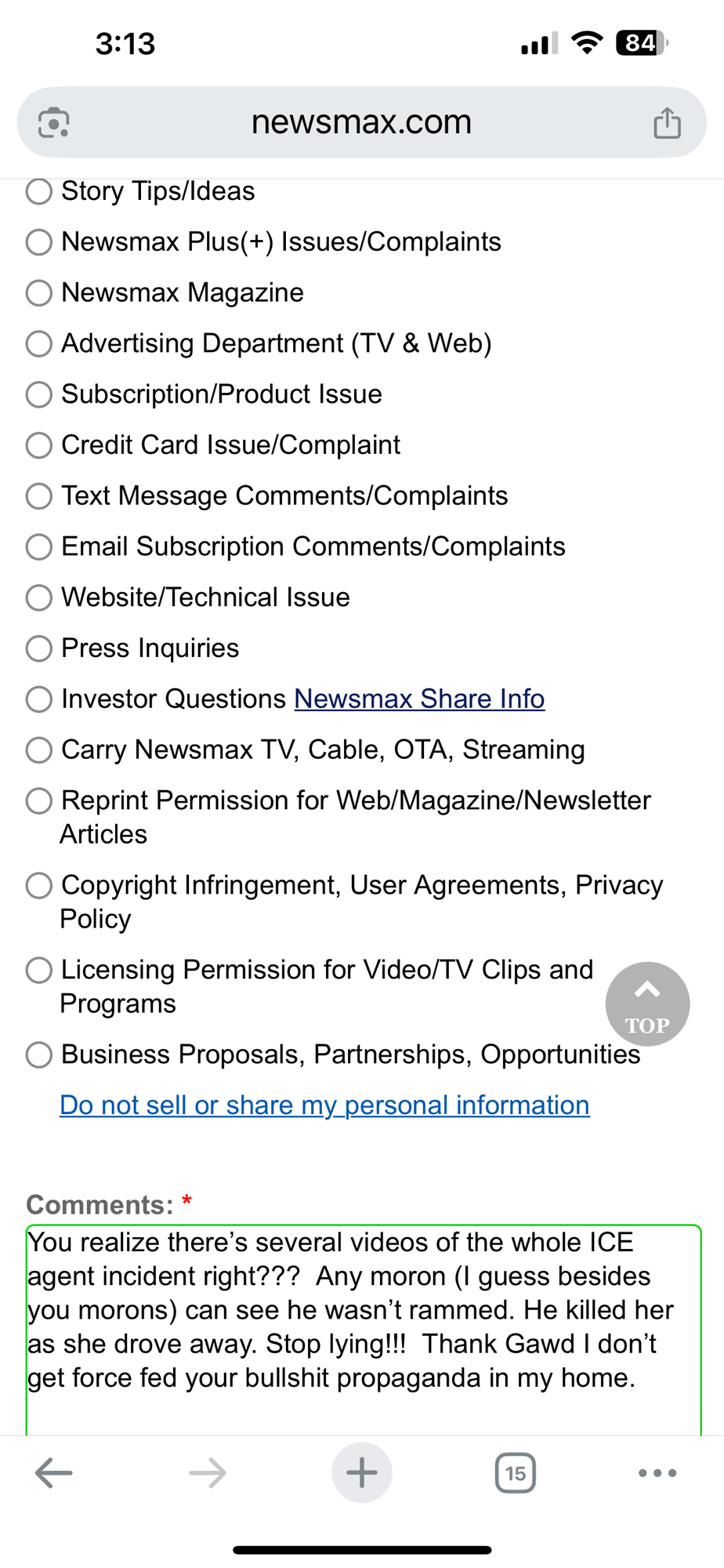Image resolution: width=724 pixels, height=1568 pixels.
Task: Select Carry Newsmax TV, Cable, OTA, Streaming
Action: coord(39,750)
